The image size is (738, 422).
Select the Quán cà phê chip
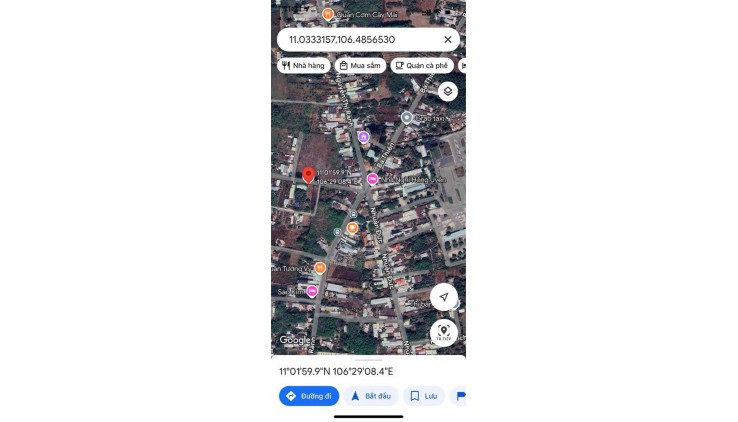coord(421,65)
